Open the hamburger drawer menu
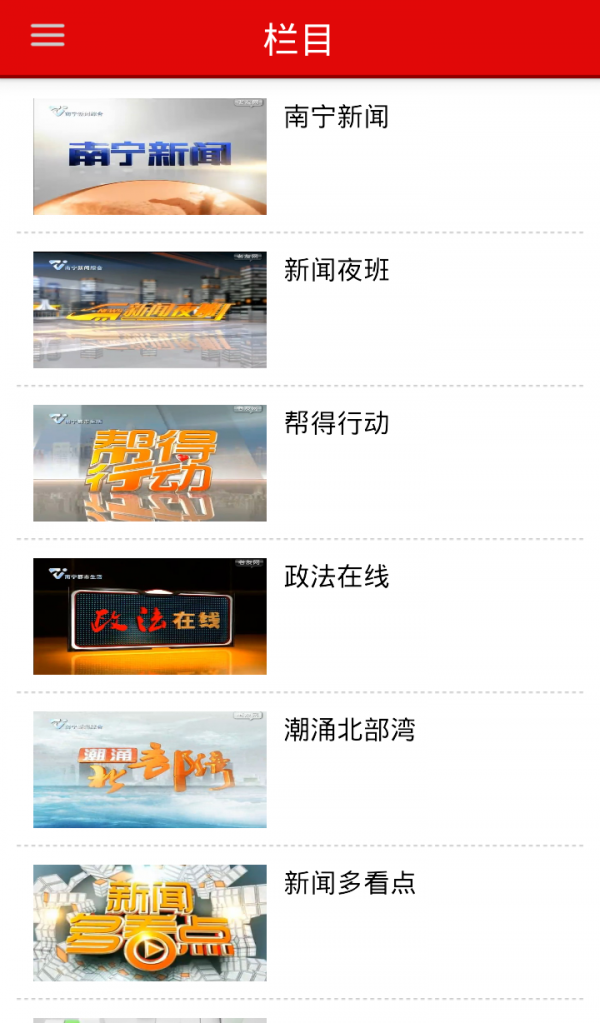The width and height of the screenshot is (600, 1023). [x=47, y=36]
